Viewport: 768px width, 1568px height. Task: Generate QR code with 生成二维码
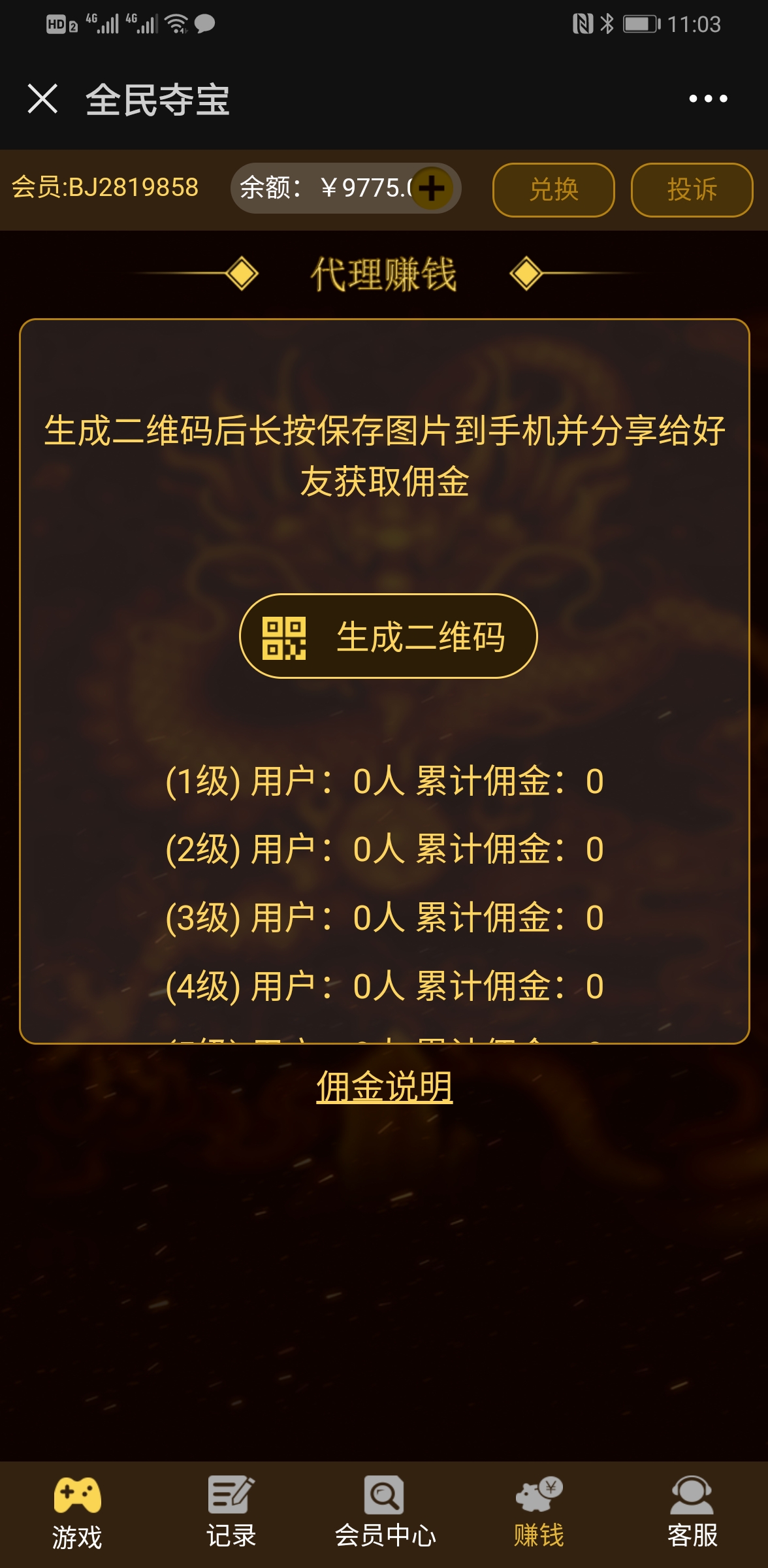tap(388, 636)
